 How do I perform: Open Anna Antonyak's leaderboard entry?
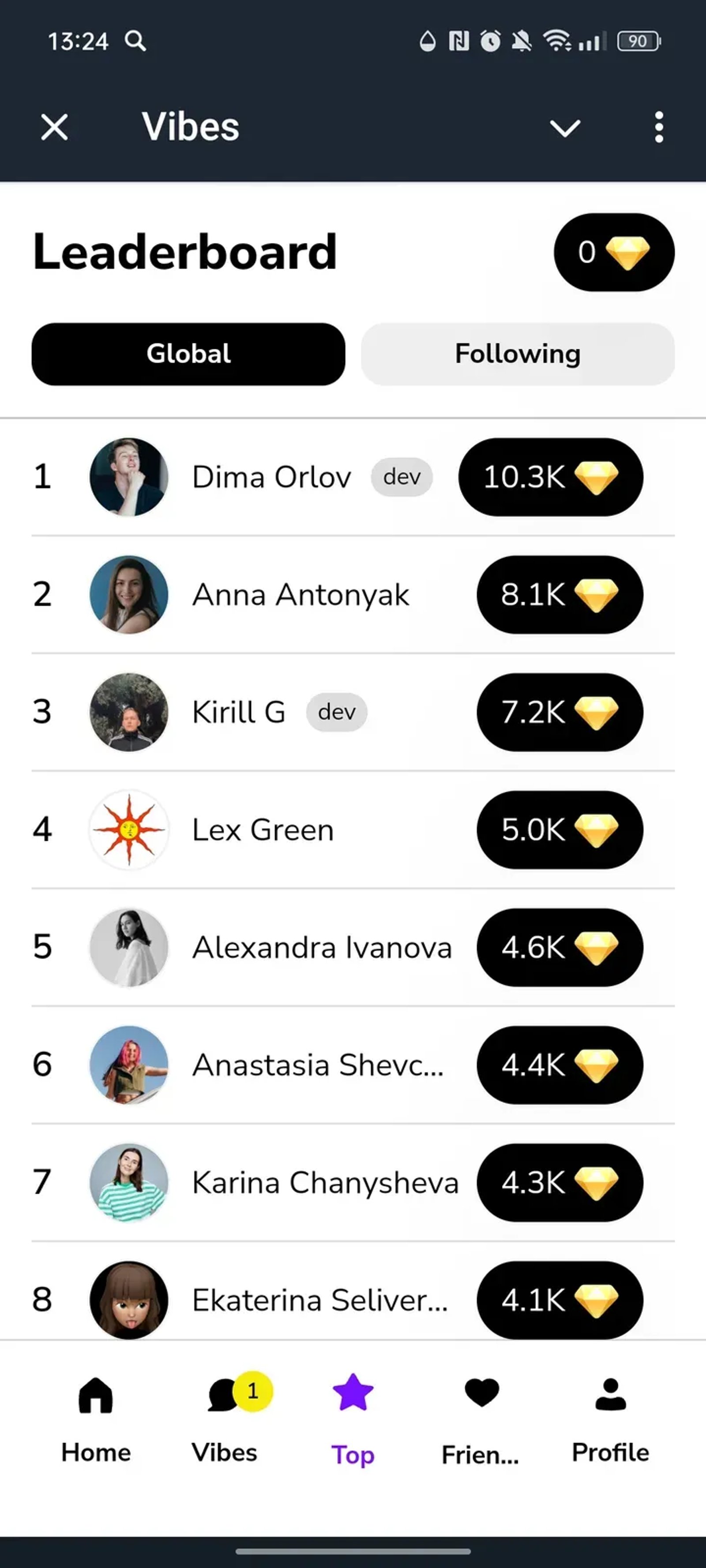pos(300,595)
